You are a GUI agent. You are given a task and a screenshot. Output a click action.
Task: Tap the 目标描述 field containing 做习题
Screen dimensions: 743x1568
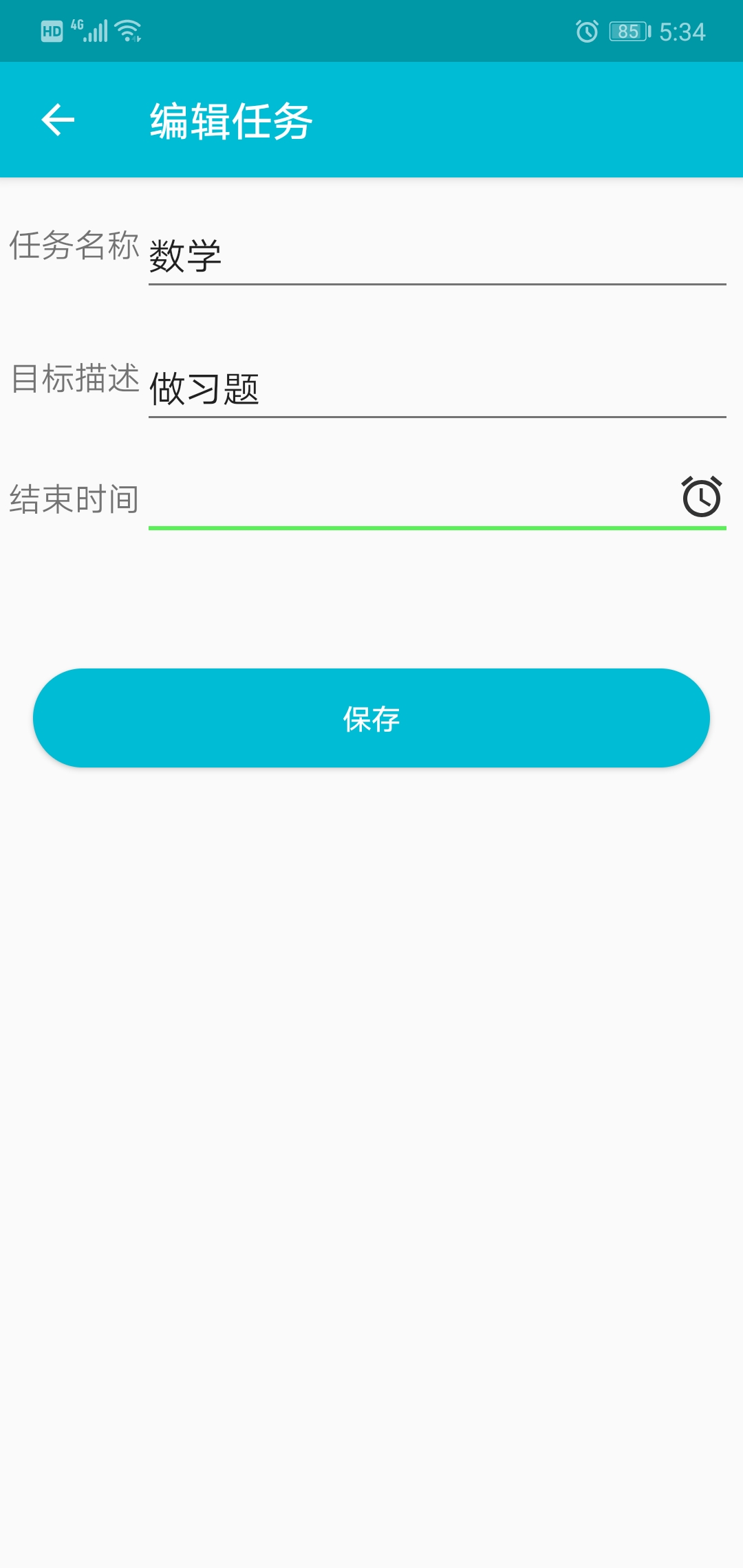point(436,389)
